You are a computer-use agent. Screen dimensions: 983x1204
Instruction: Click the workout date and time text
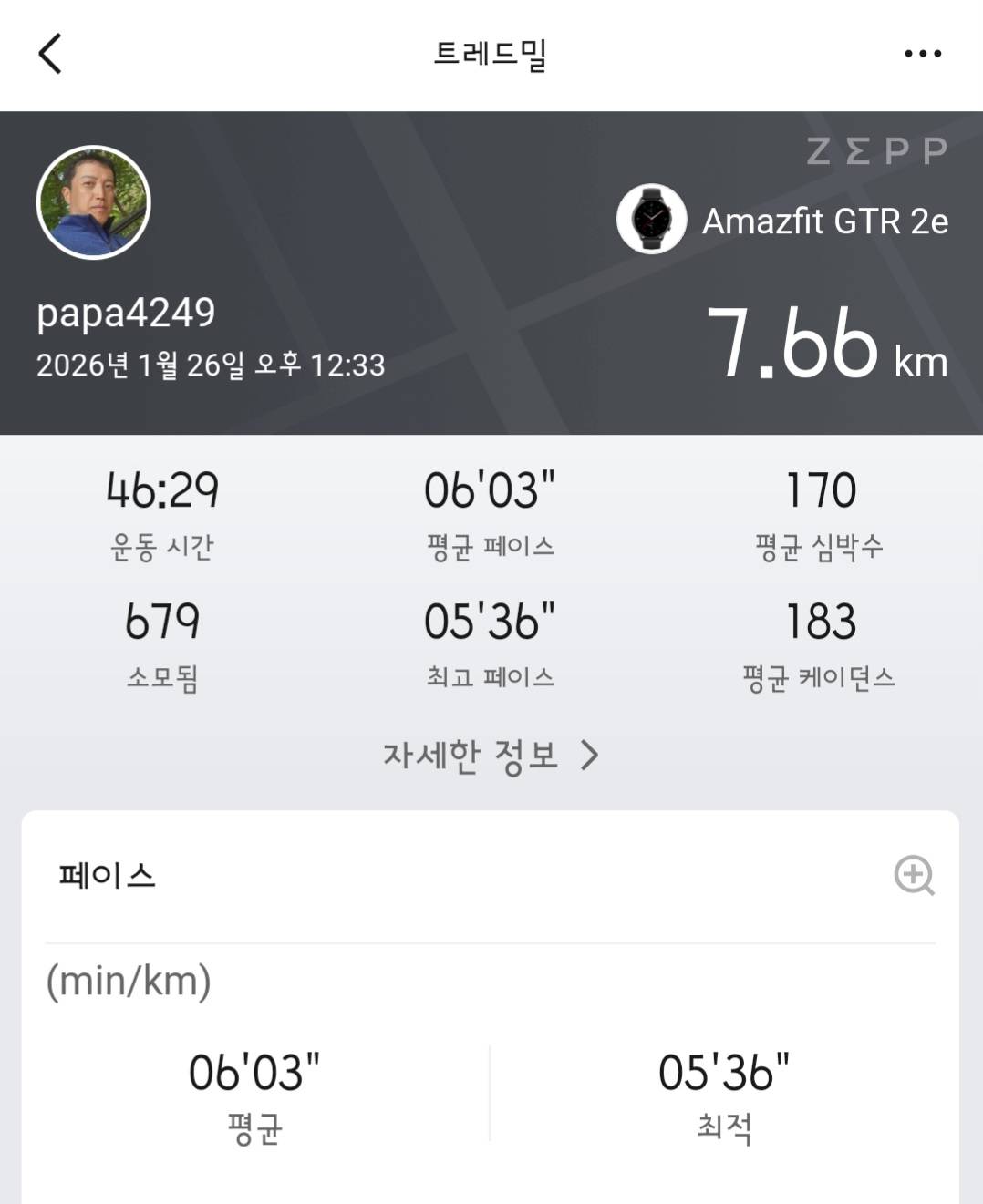(x=211, y=364)
